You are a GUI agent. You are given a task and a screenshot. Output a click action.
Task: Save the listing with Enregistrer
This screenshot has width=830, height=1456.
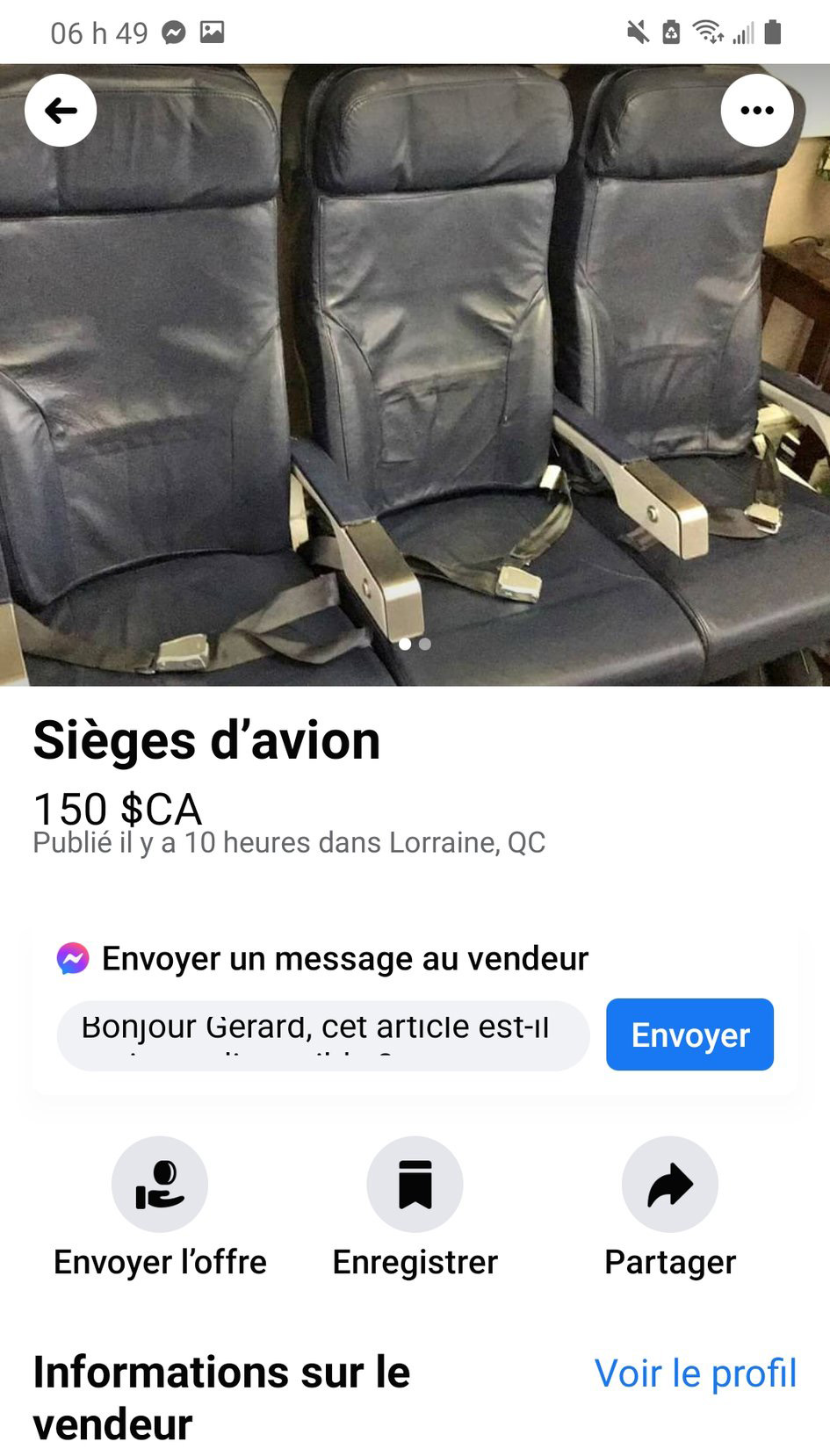415,1185
